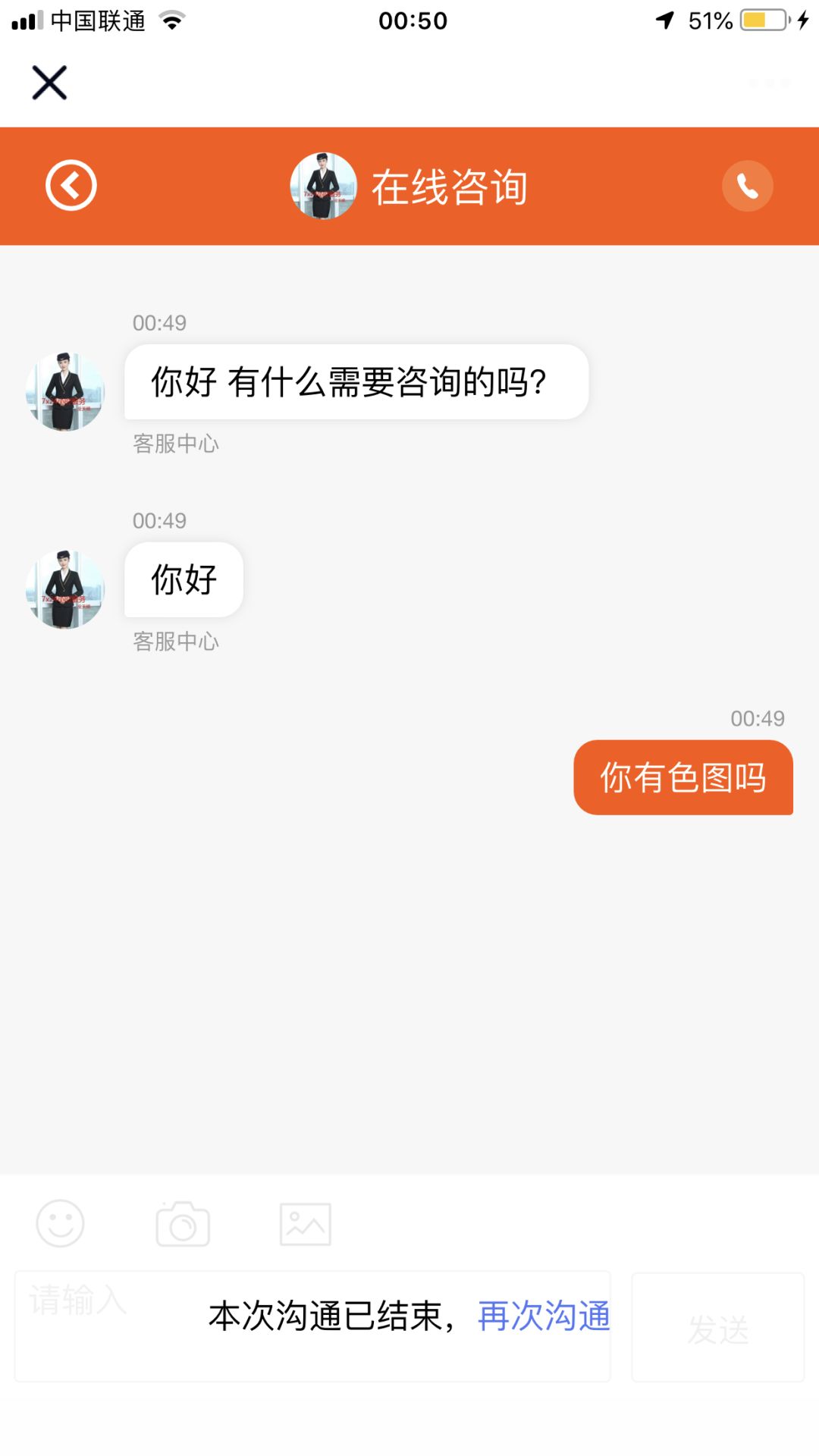Open the more options dots menu

[x=769, y=83]
